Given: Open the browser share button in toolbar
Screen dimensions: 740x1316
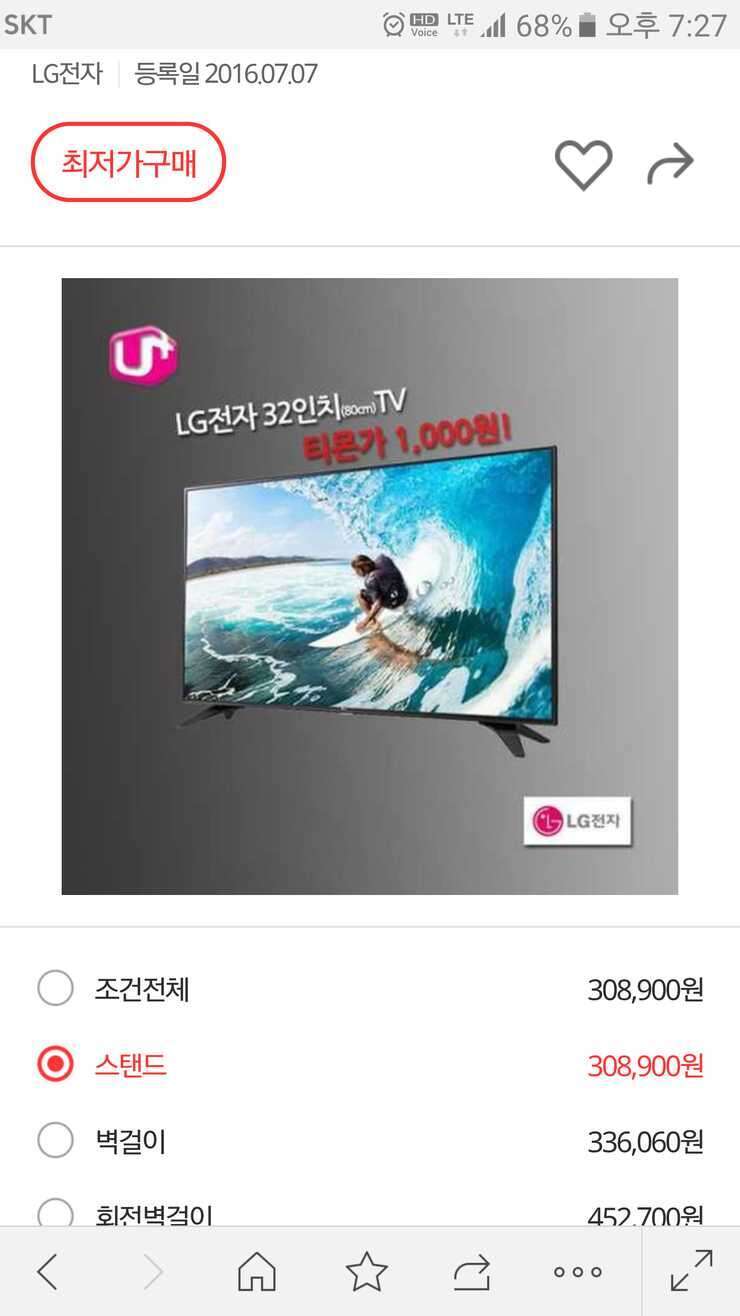Looking at the screenshot, I should pos(471,1272).
